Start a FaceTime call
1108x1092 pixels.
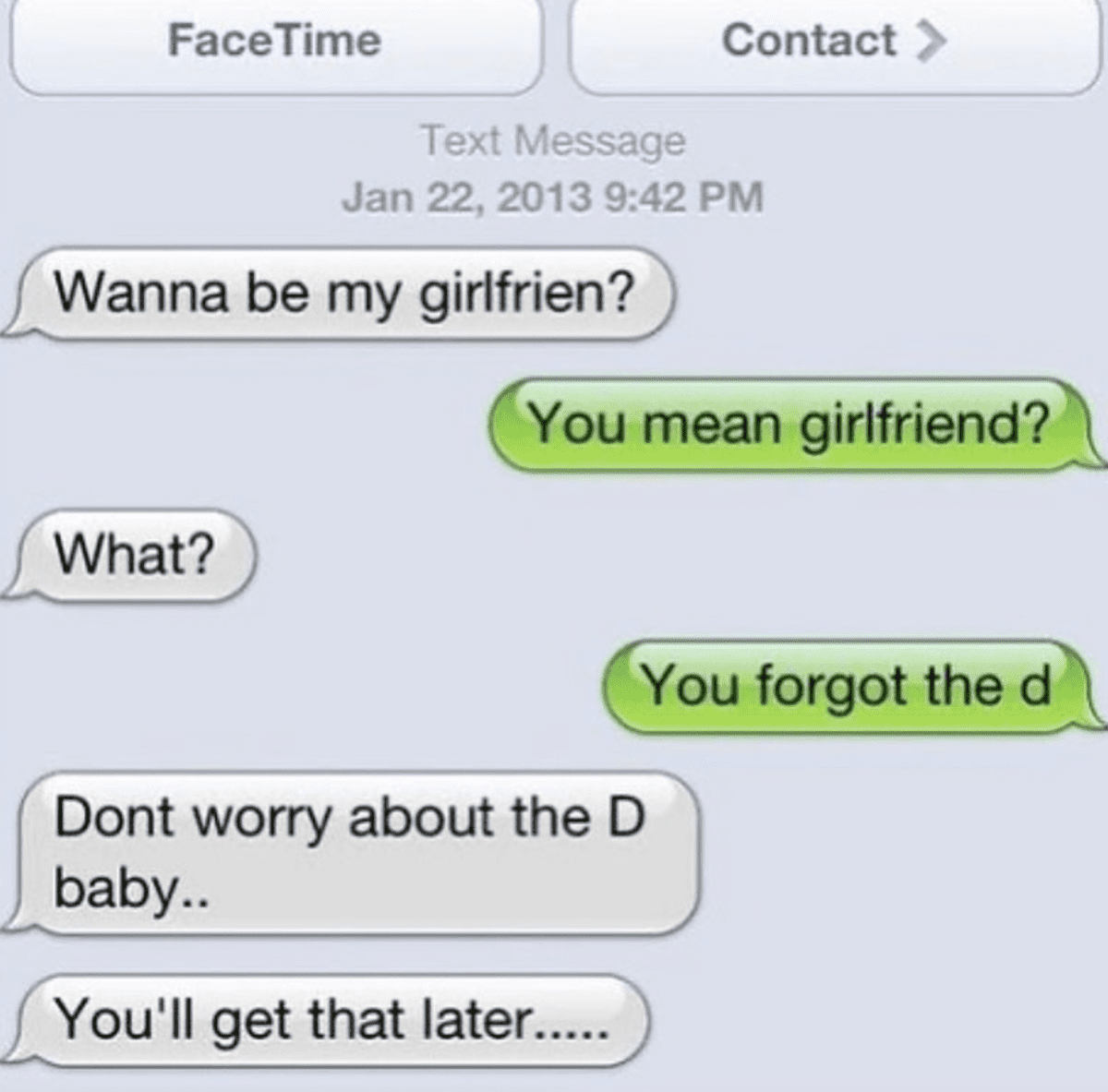(275, 42)
